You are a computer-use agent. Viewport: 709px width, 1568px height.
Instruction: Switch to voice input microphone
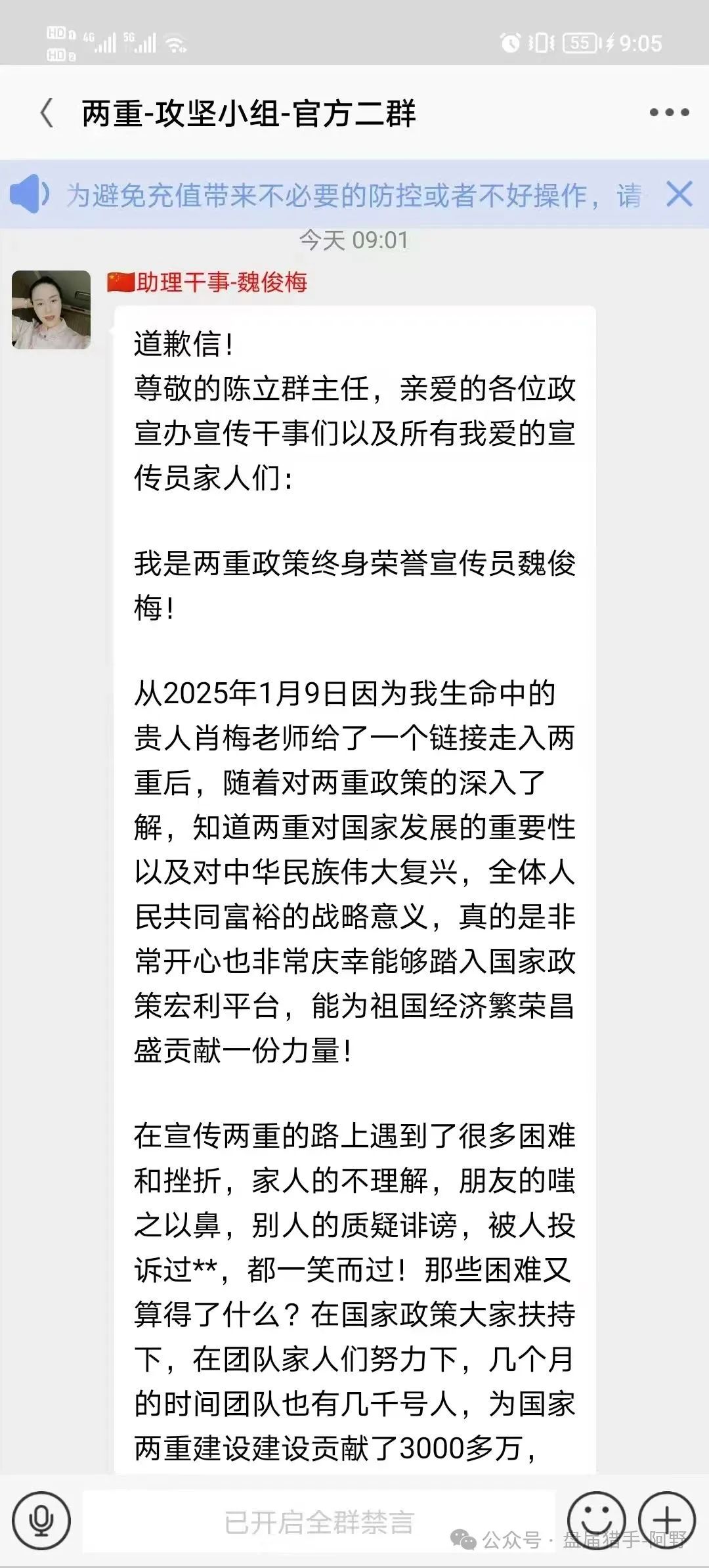click(41, 1519)
